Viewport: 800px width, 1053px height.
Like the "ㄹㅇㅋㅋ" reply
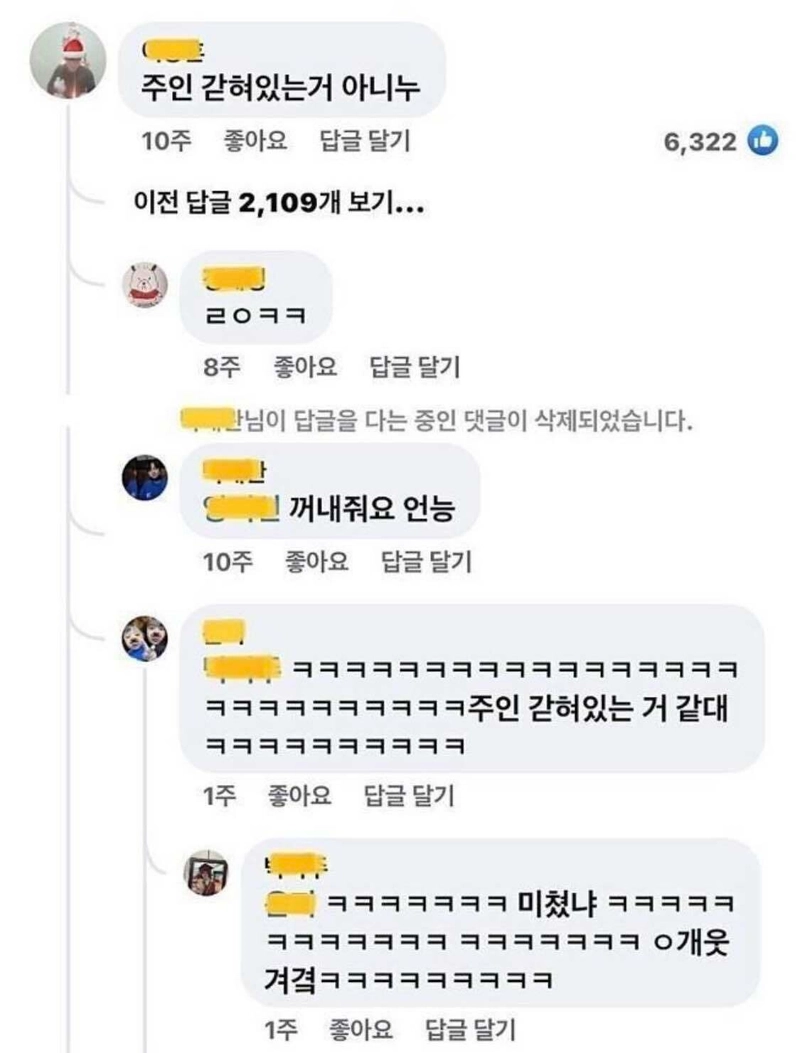tap(304, 368)
